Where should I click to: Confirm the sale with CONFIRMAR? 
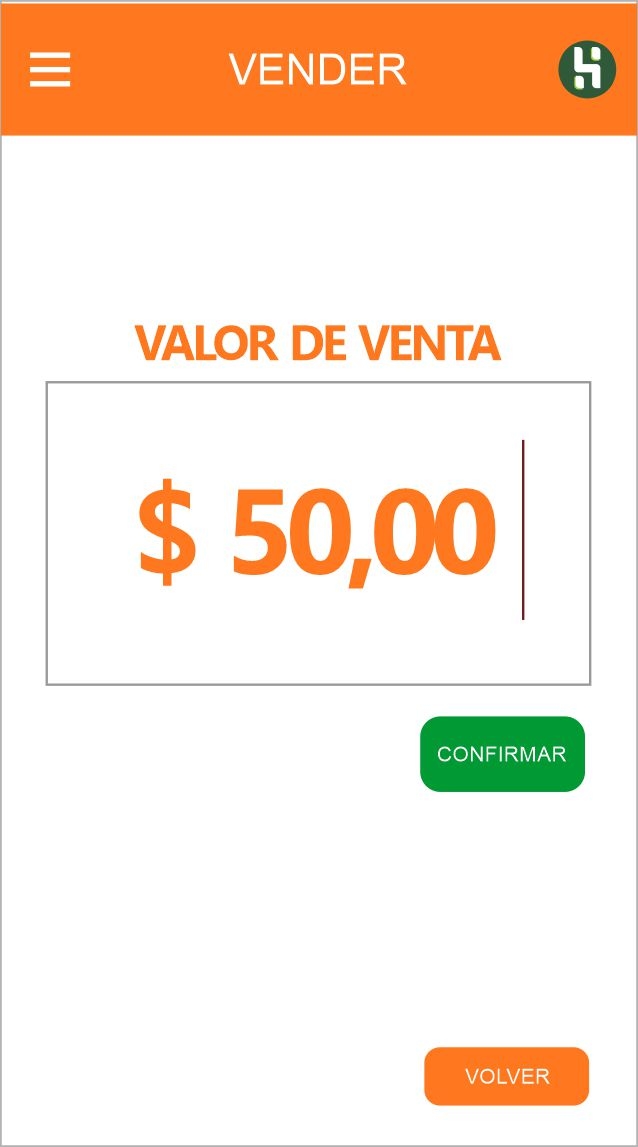coord(502,754)
